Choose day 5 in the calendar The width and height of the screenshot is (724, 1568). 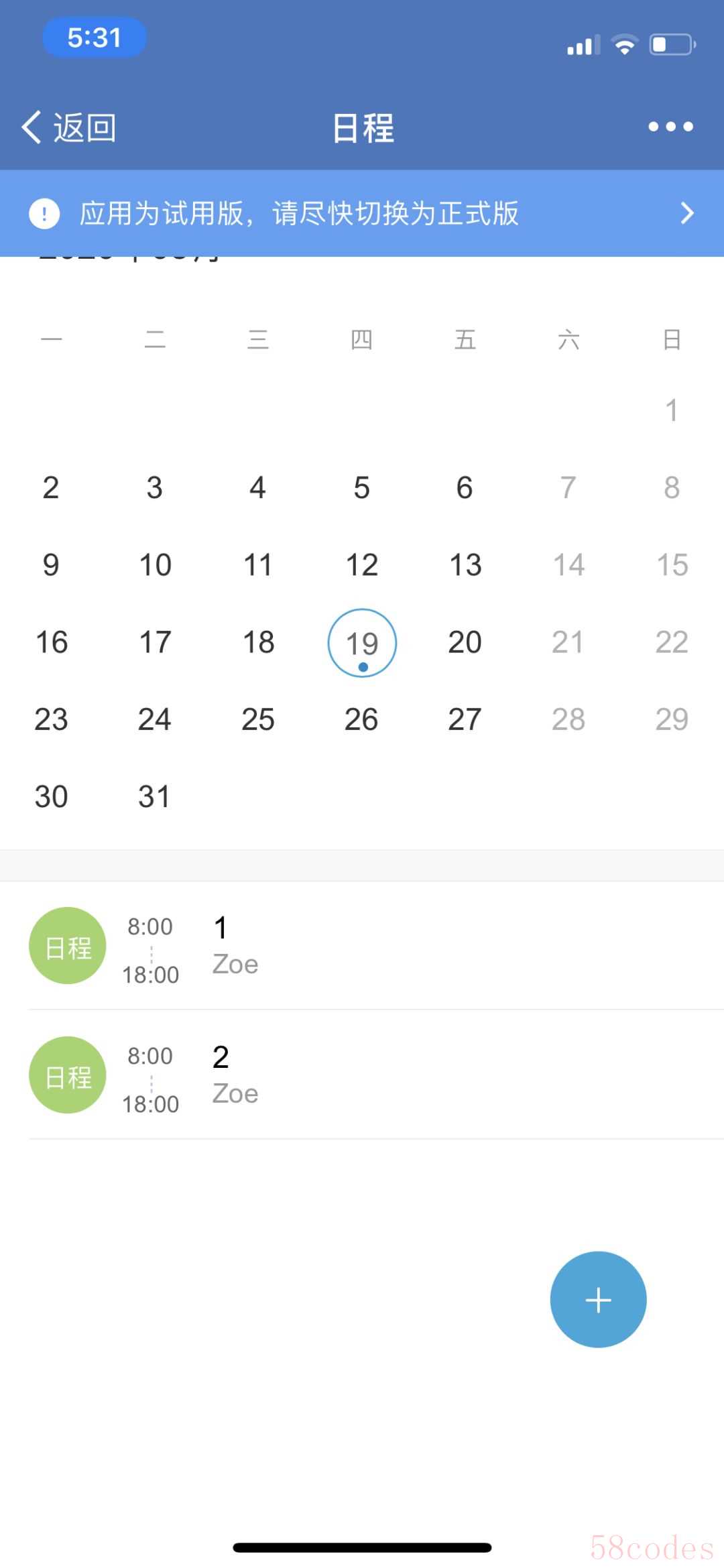[362, 488]
